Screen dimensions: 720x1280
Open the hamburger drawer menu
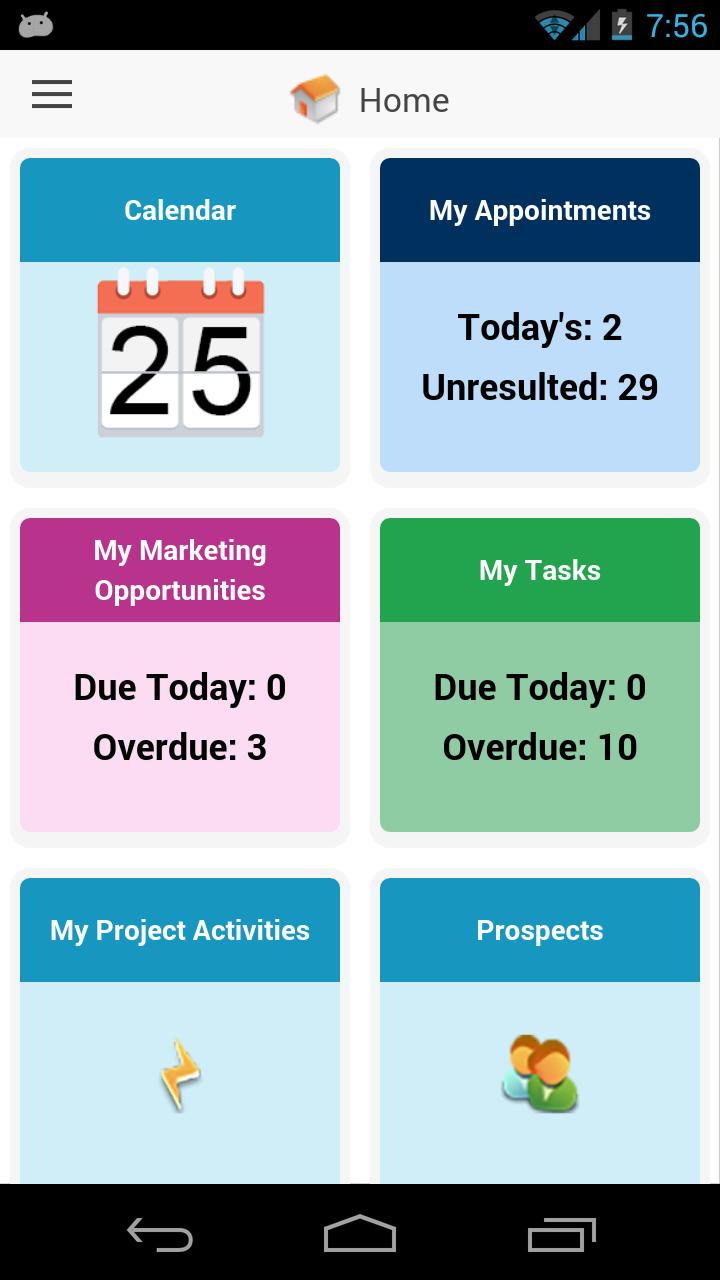pos(52,95)
